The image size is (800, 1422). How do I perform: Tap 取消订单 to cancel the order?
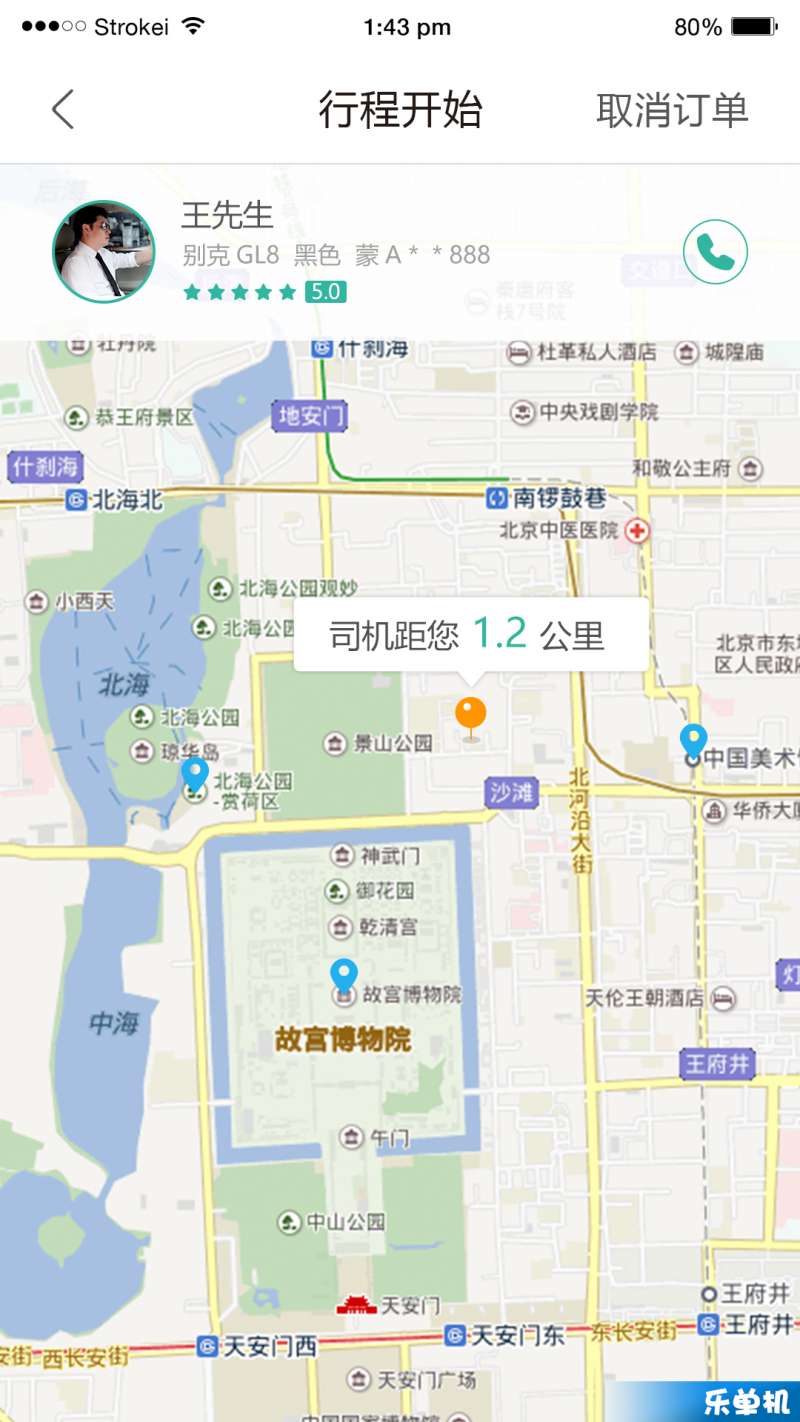[x=672, y=110]
